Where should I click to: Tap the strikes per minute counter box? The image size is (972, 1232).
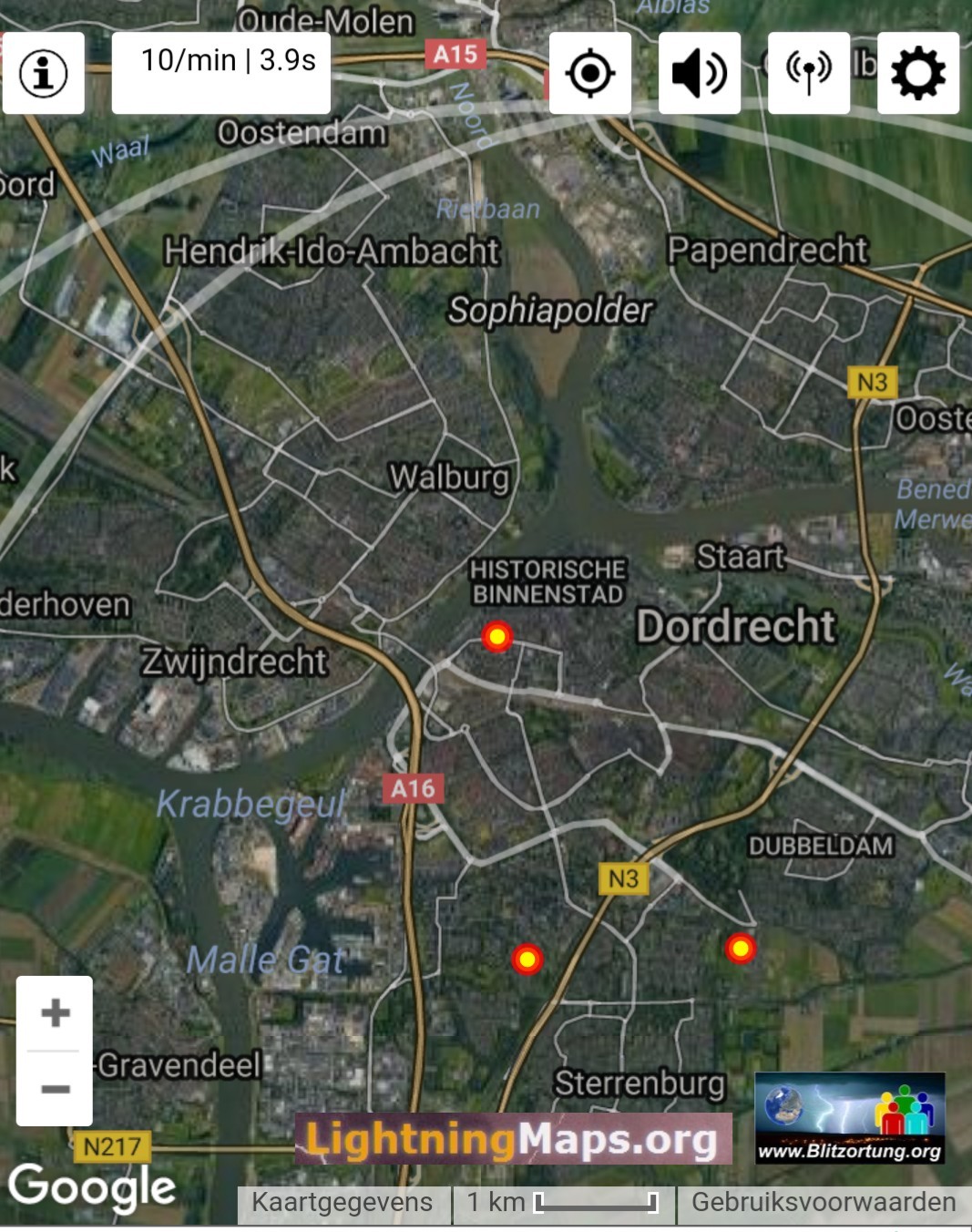coord(221,73)
